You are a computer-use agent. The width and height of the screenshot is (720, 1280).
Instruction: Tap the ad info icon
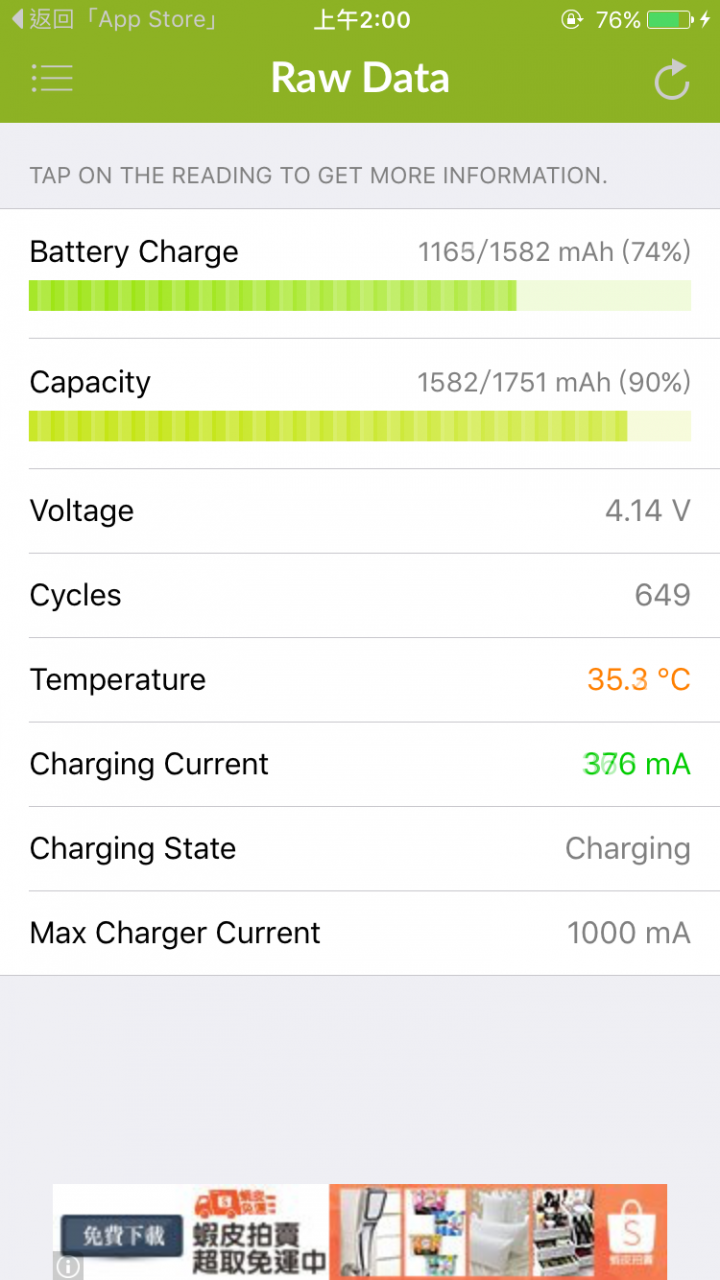(67, 1267)
